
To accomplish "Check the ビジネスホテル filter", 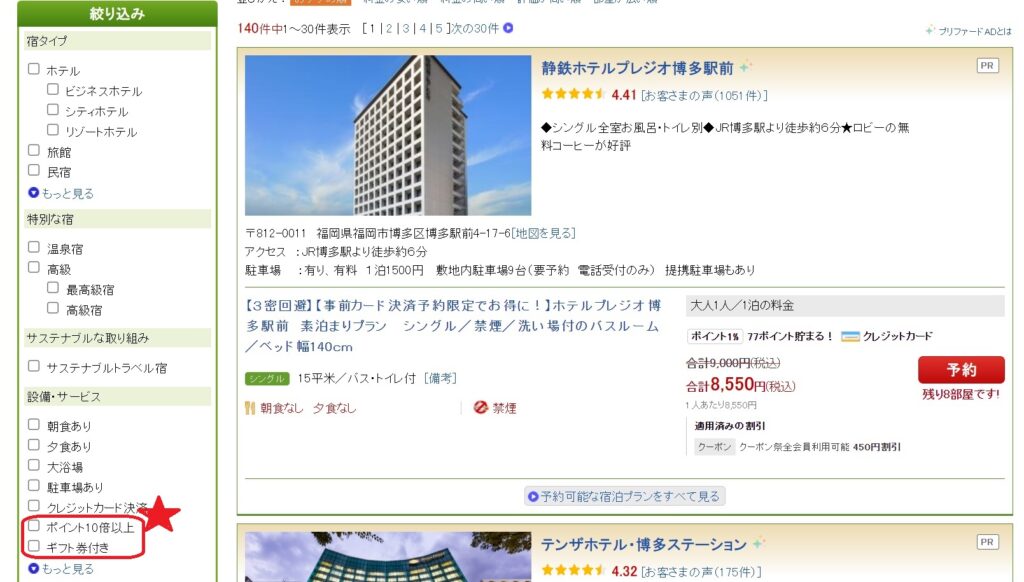I will coord(54,90).
